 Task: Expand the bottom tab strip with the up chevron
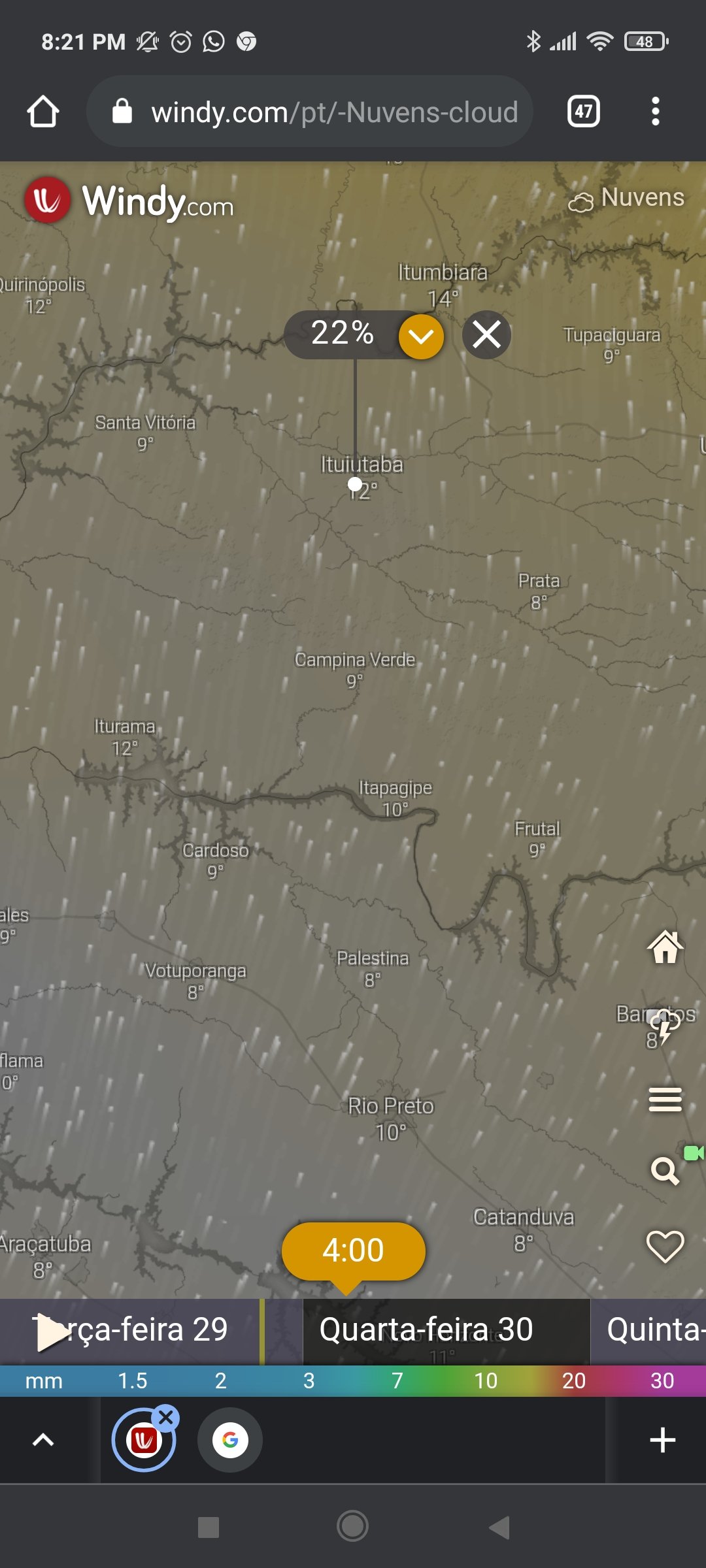point(43,1440)
